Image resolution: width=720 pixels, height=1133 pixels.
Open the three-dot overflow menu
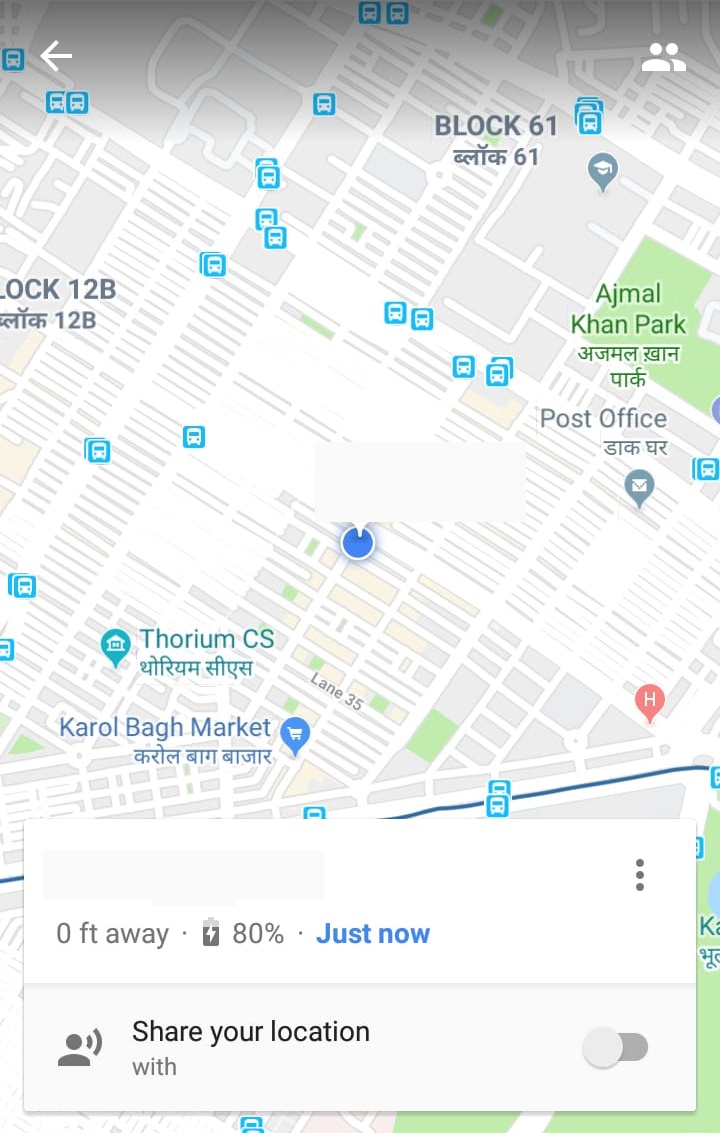[640, 875]
